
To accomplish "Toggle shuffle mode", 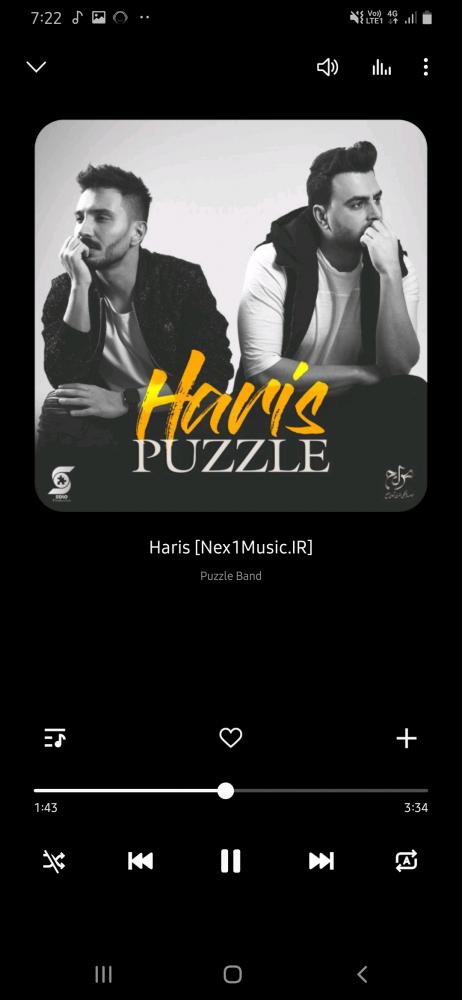I will click(x=54, y=861).
